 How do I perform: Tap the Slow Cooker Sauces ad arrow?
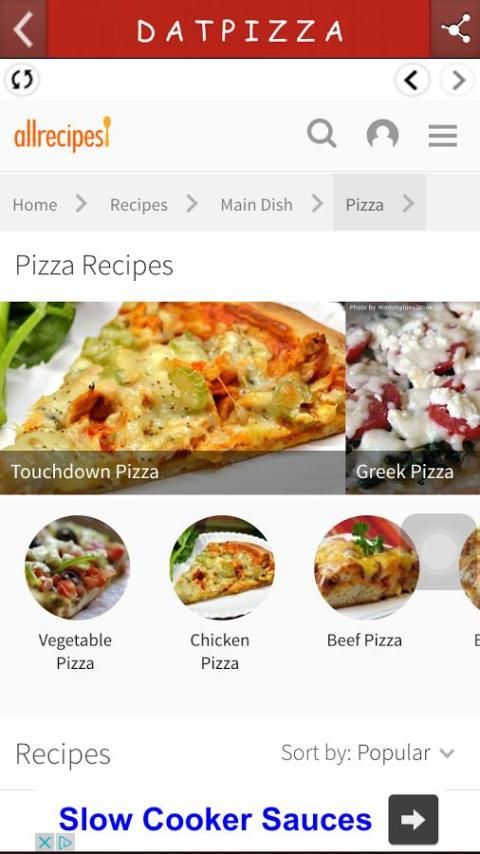[413, 819]
